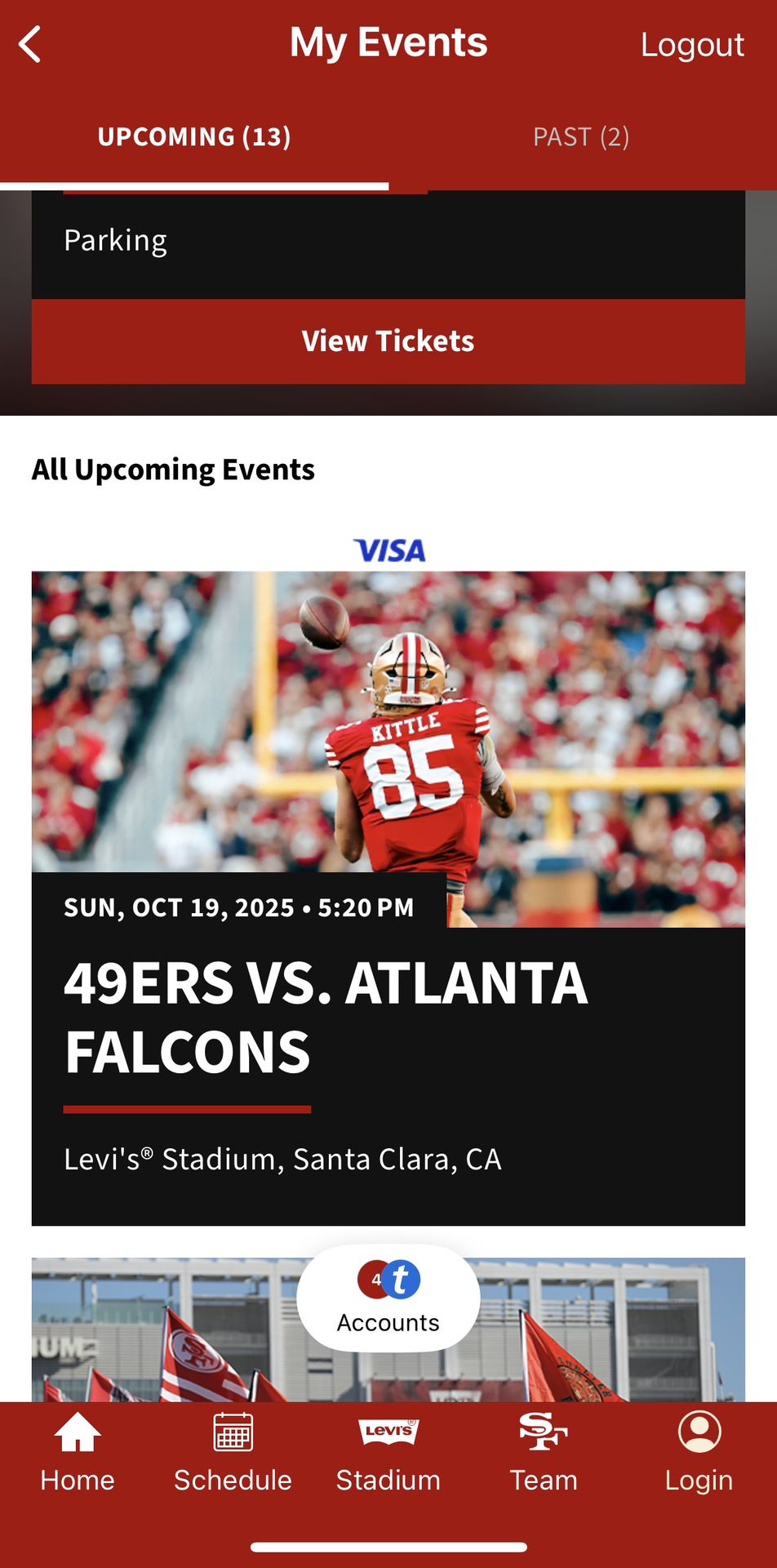This screenshot has width=777, height=1568.
Task: Go back using the top-left arrow
Action: coord(30,44)
